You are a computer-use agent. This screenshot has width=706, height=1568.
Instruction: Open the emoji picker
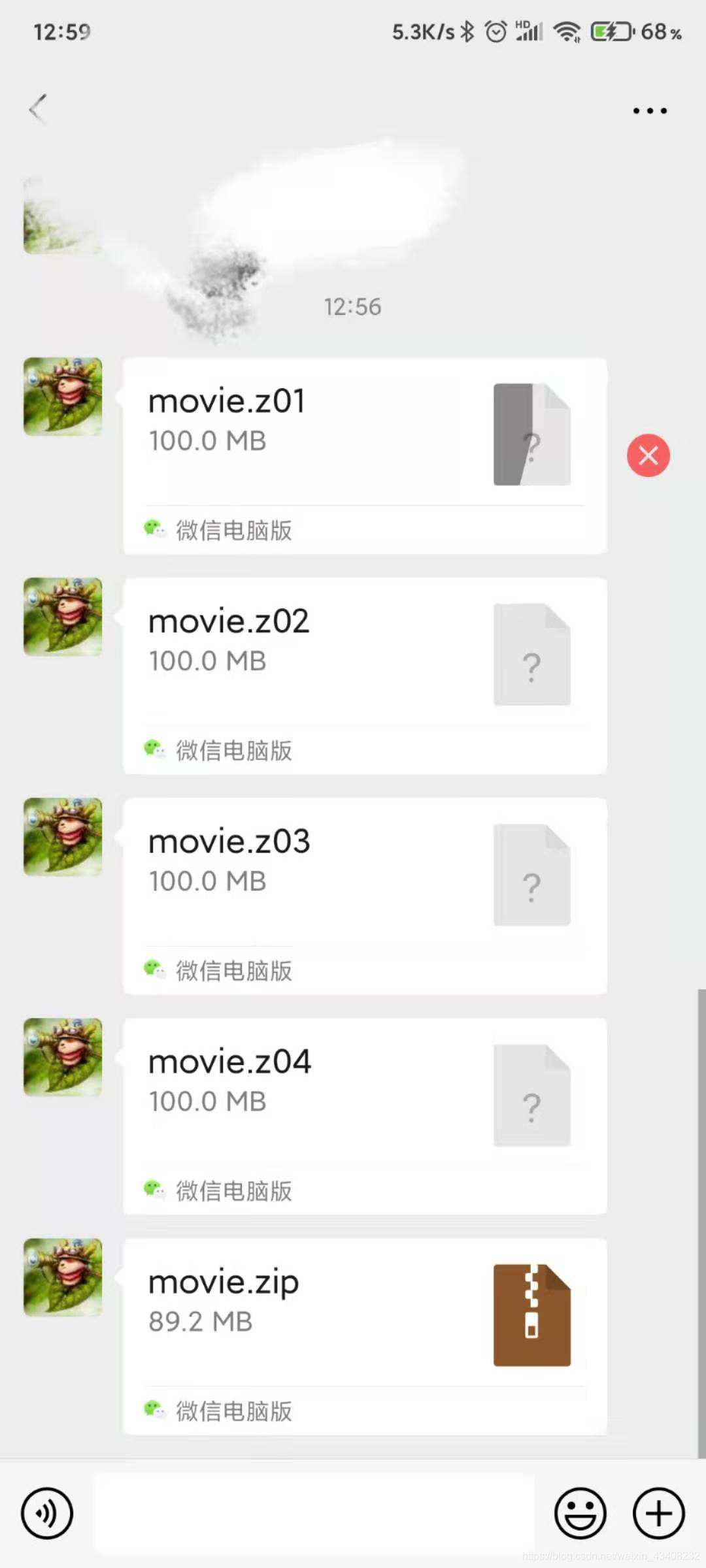click(x=580, y=1513)
